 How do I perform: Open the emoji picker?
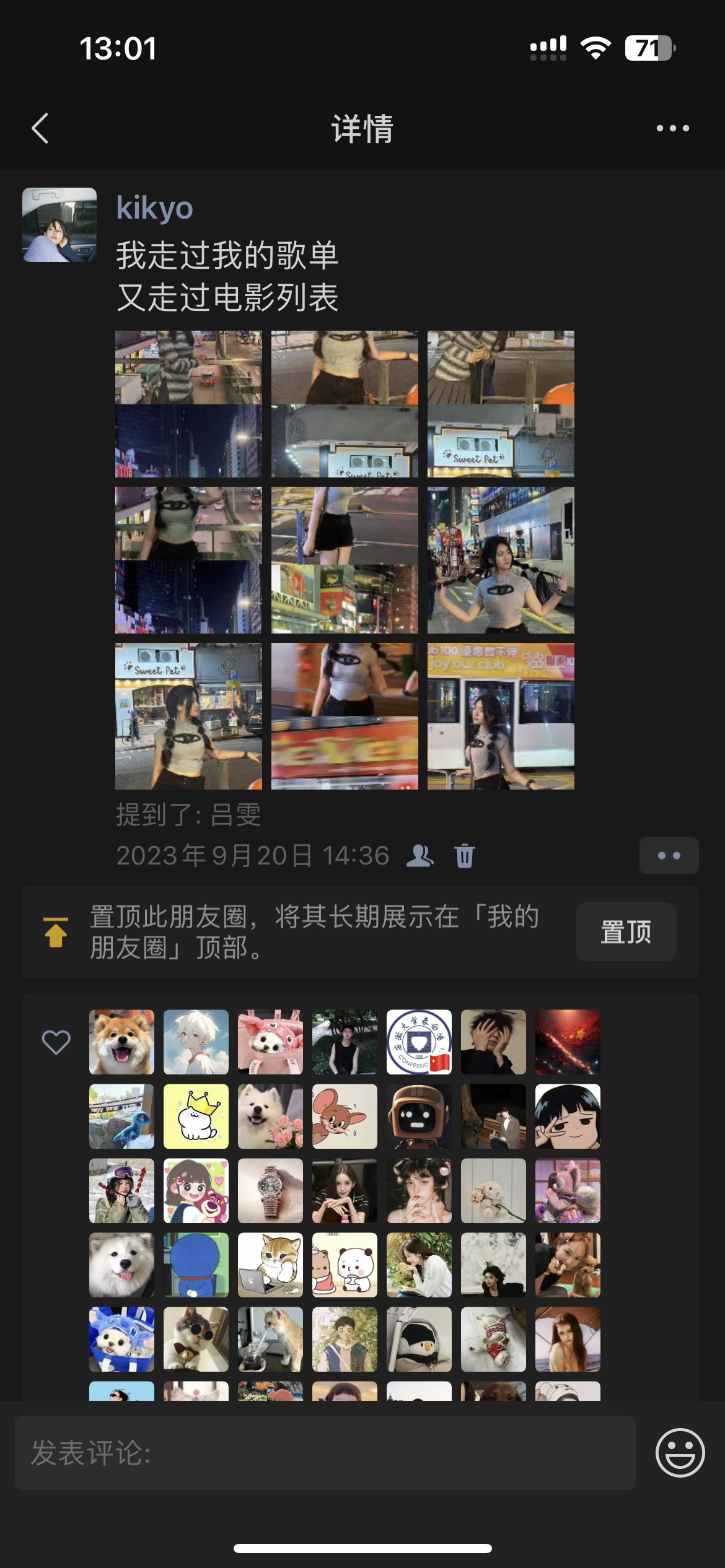pos(680,1452)
